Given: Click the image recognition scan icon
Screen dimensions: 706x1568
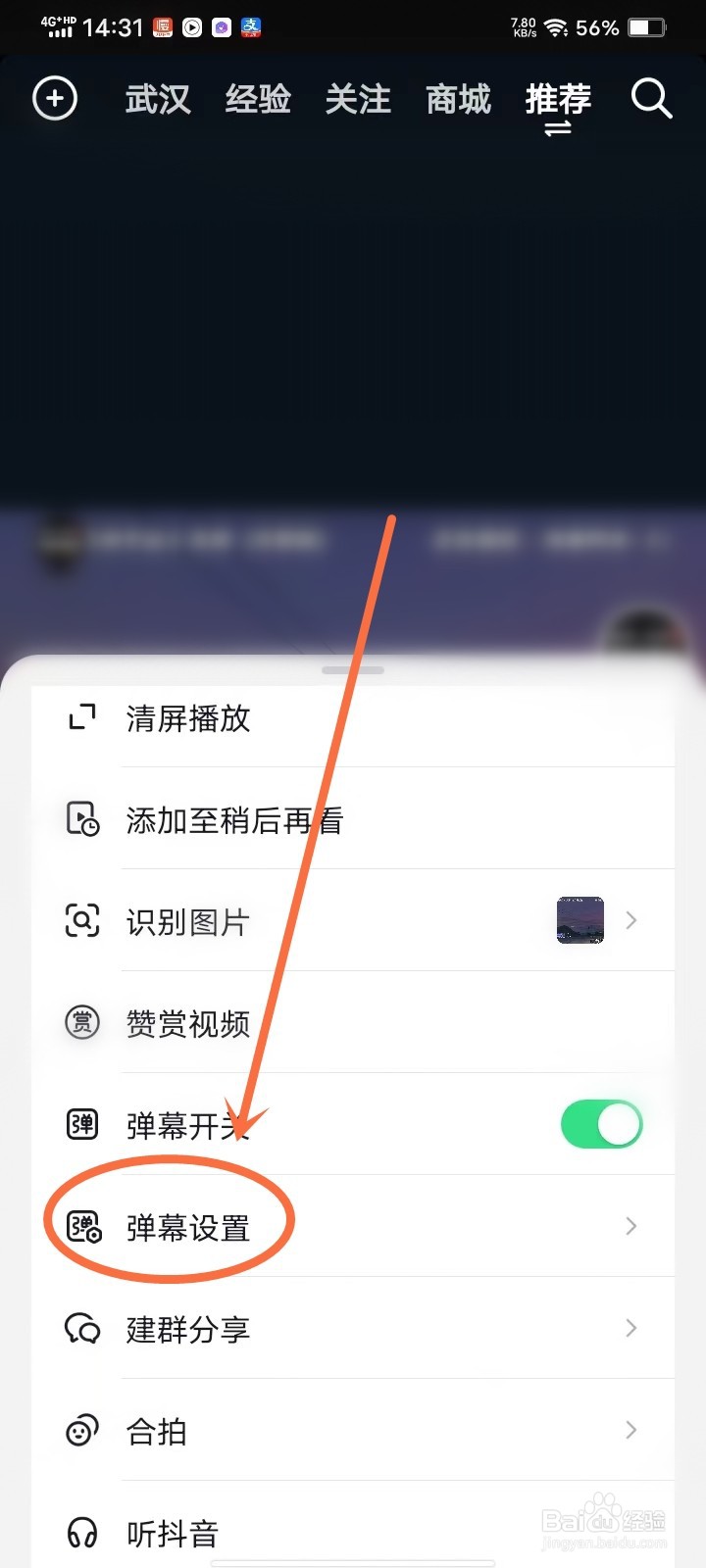Looking at the screenshot, I should coord(81,921).
